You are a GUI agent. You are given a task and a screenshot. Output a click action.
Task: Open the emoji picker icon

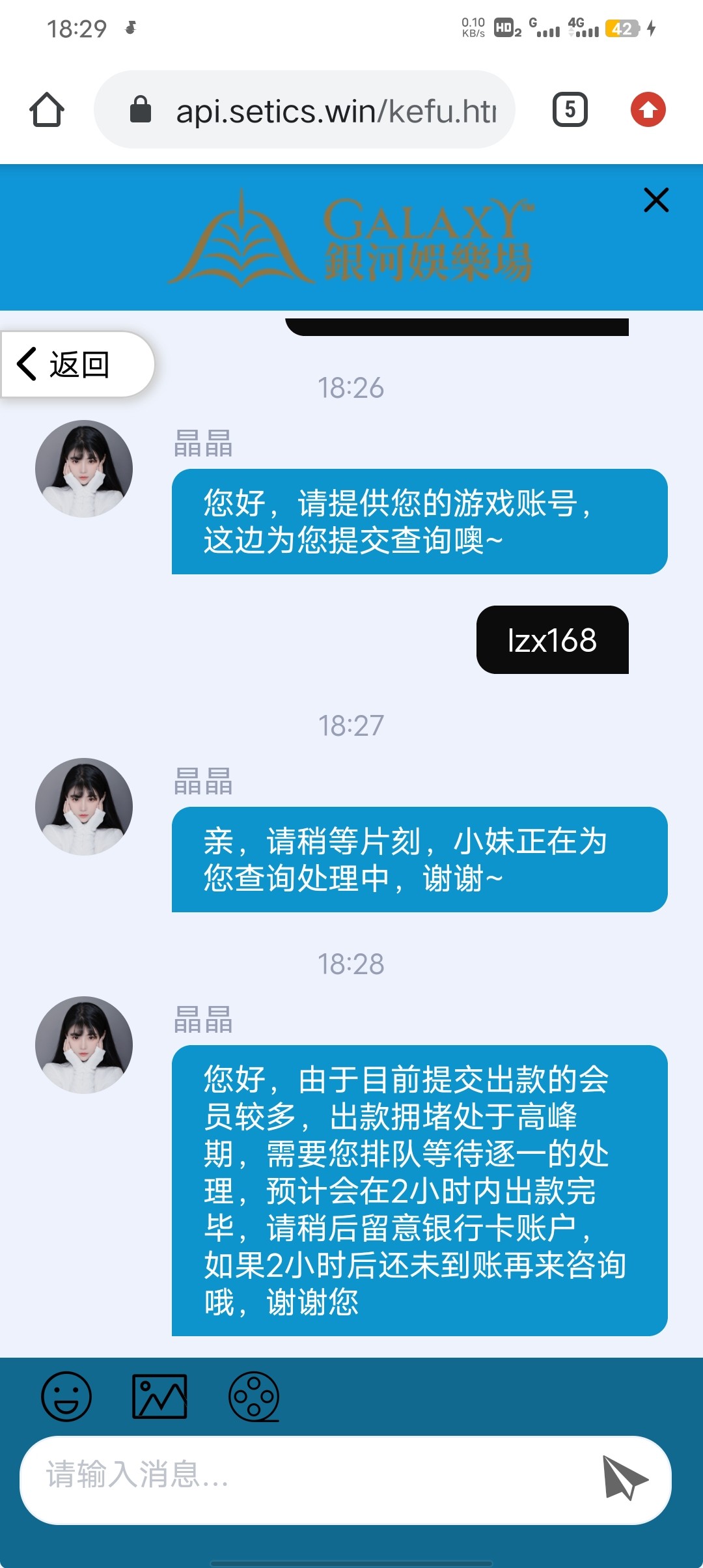(66, 1396)
